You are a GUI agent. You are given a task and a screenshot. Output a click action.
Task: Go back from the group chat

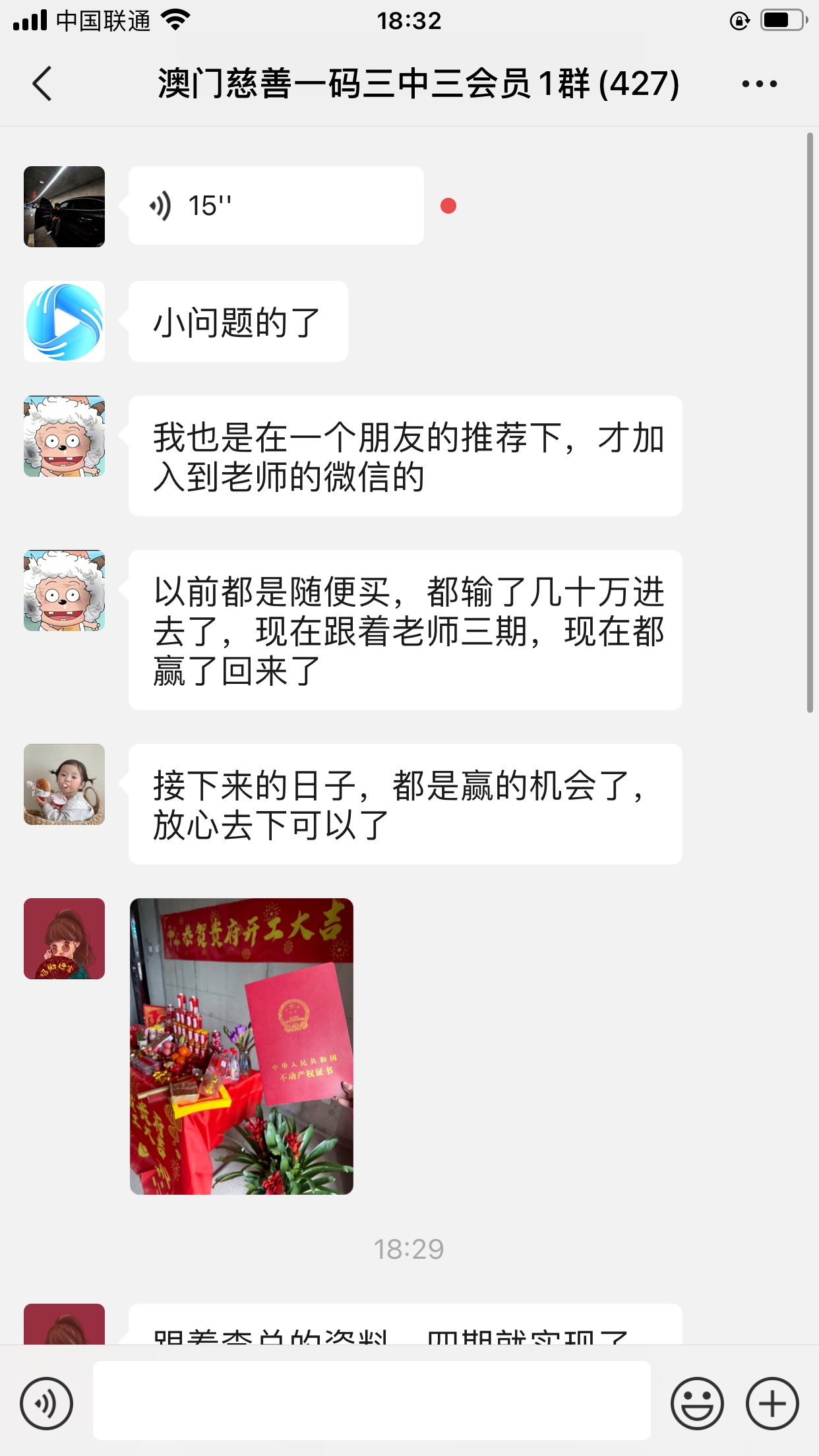coord(42,84)
